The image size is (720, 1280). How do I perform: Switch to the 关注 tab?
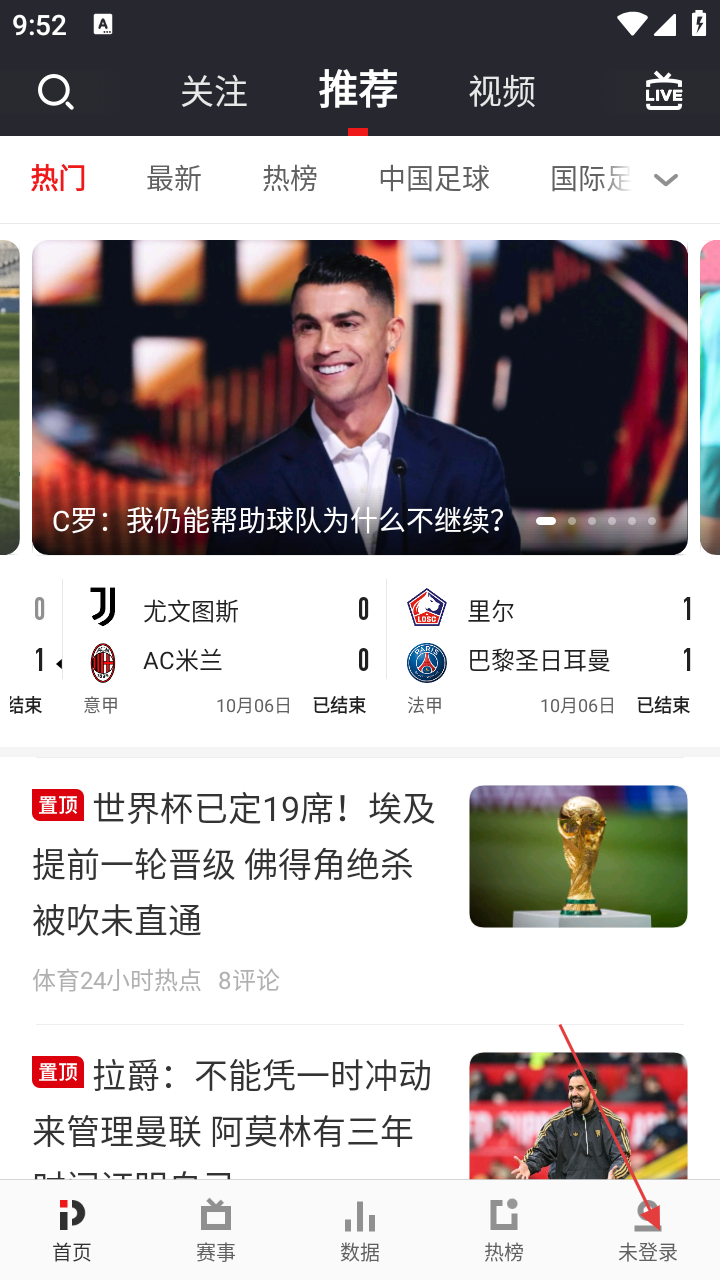214,92
